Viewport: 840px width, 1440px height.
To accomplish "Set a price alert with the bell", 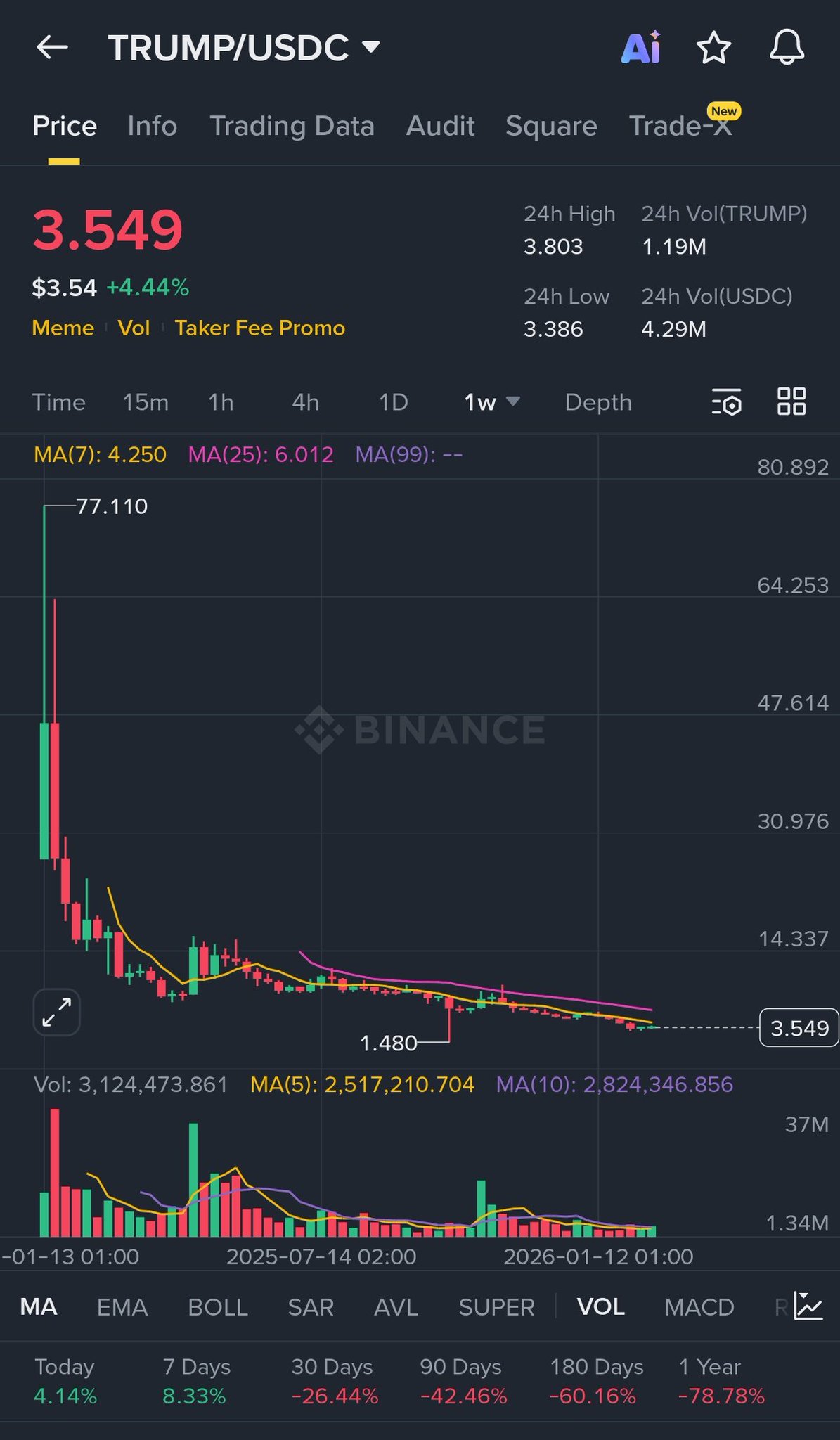I will (787, 48).
